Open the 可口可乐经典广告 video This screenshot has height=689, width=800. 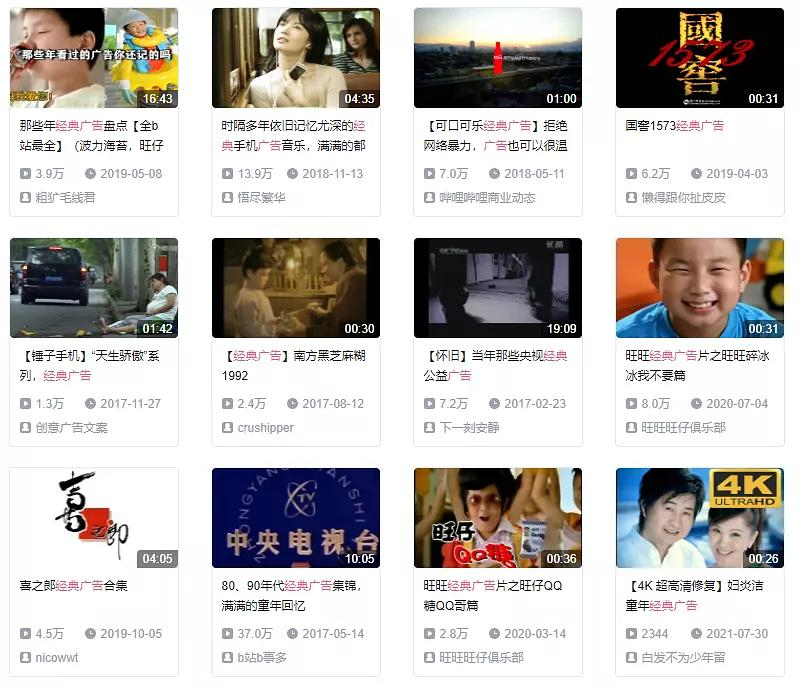click(x=497, y=58)
